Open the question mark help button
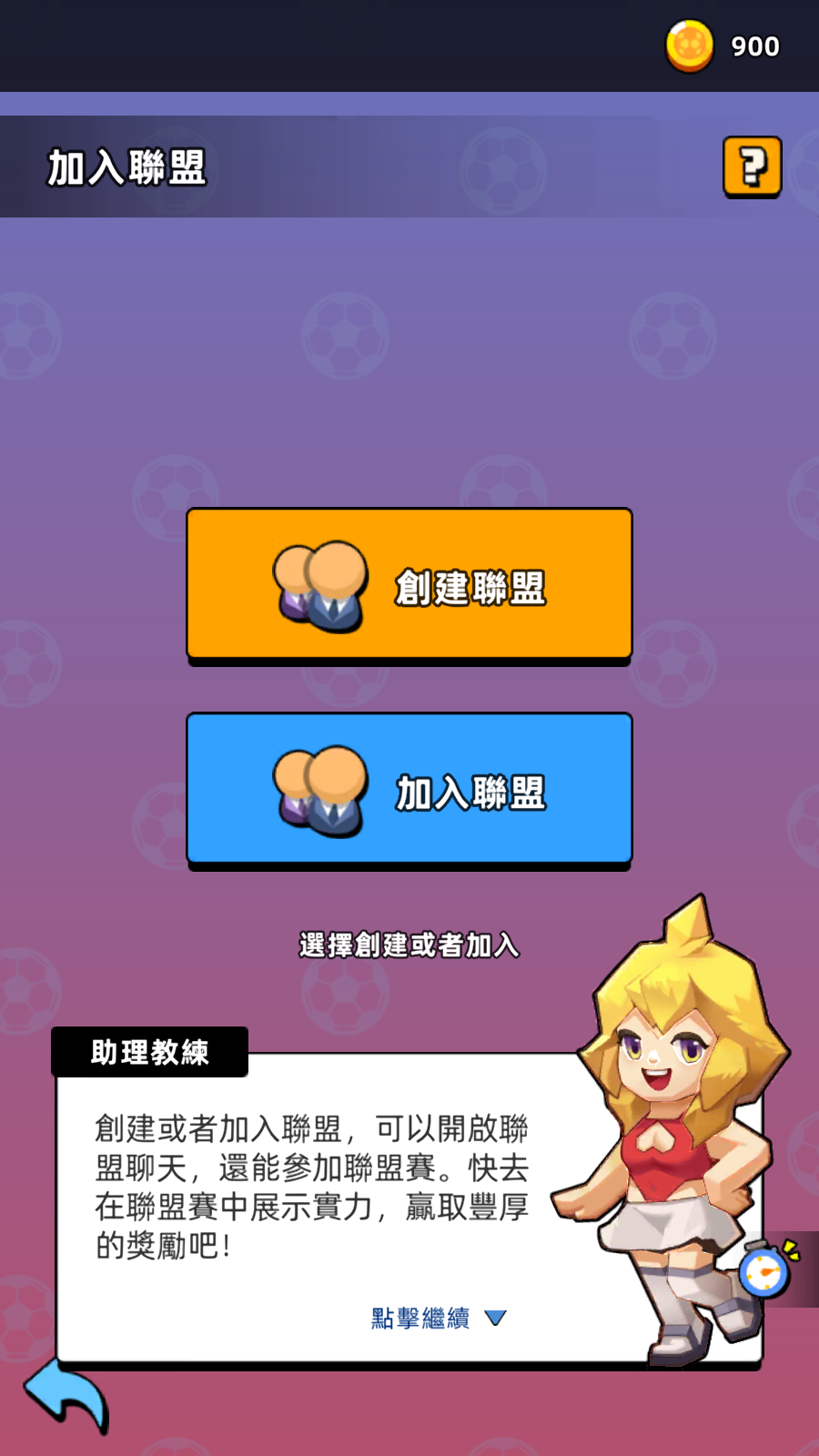The height and width of the screenshot is (1456, 819). tap(752, 167)
